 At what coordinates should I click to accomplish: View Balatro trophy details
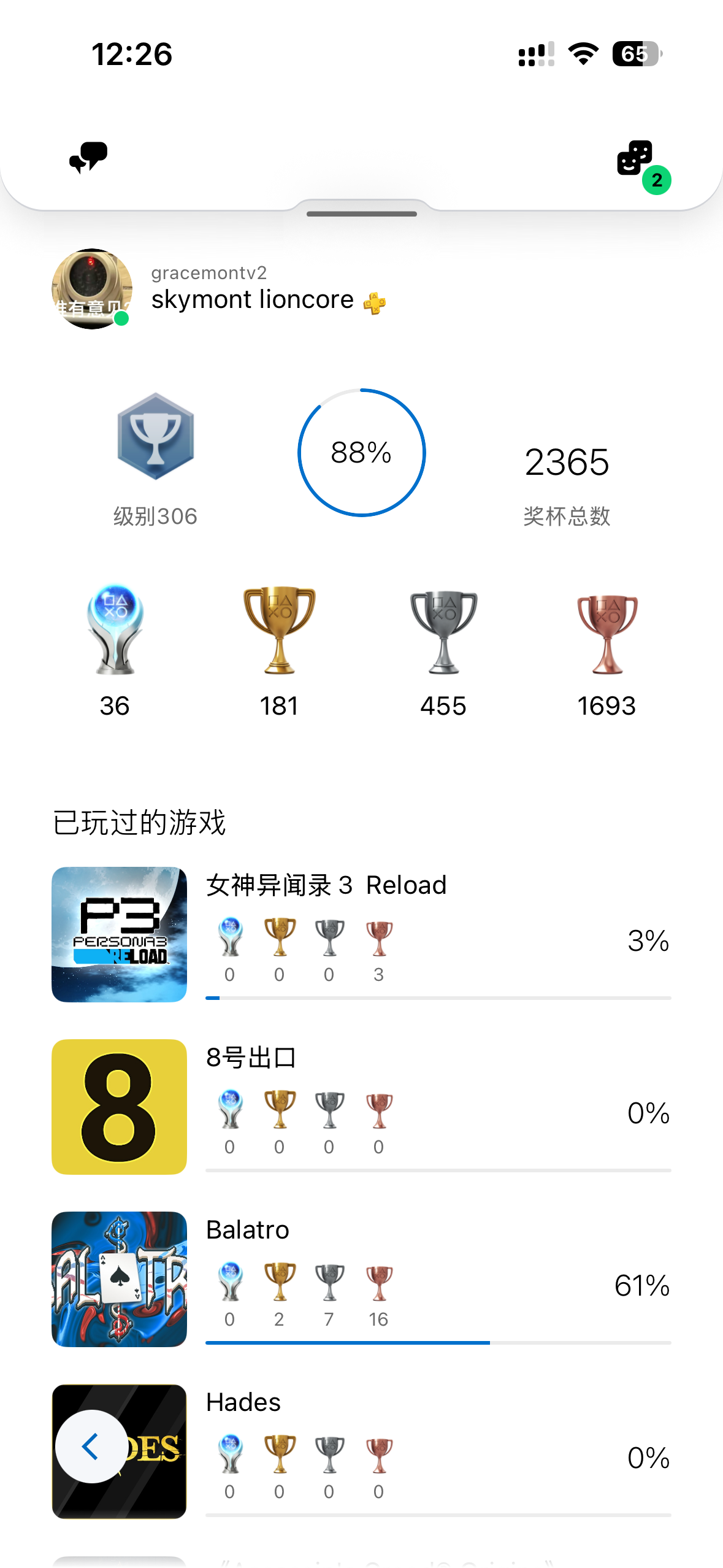362,1278
